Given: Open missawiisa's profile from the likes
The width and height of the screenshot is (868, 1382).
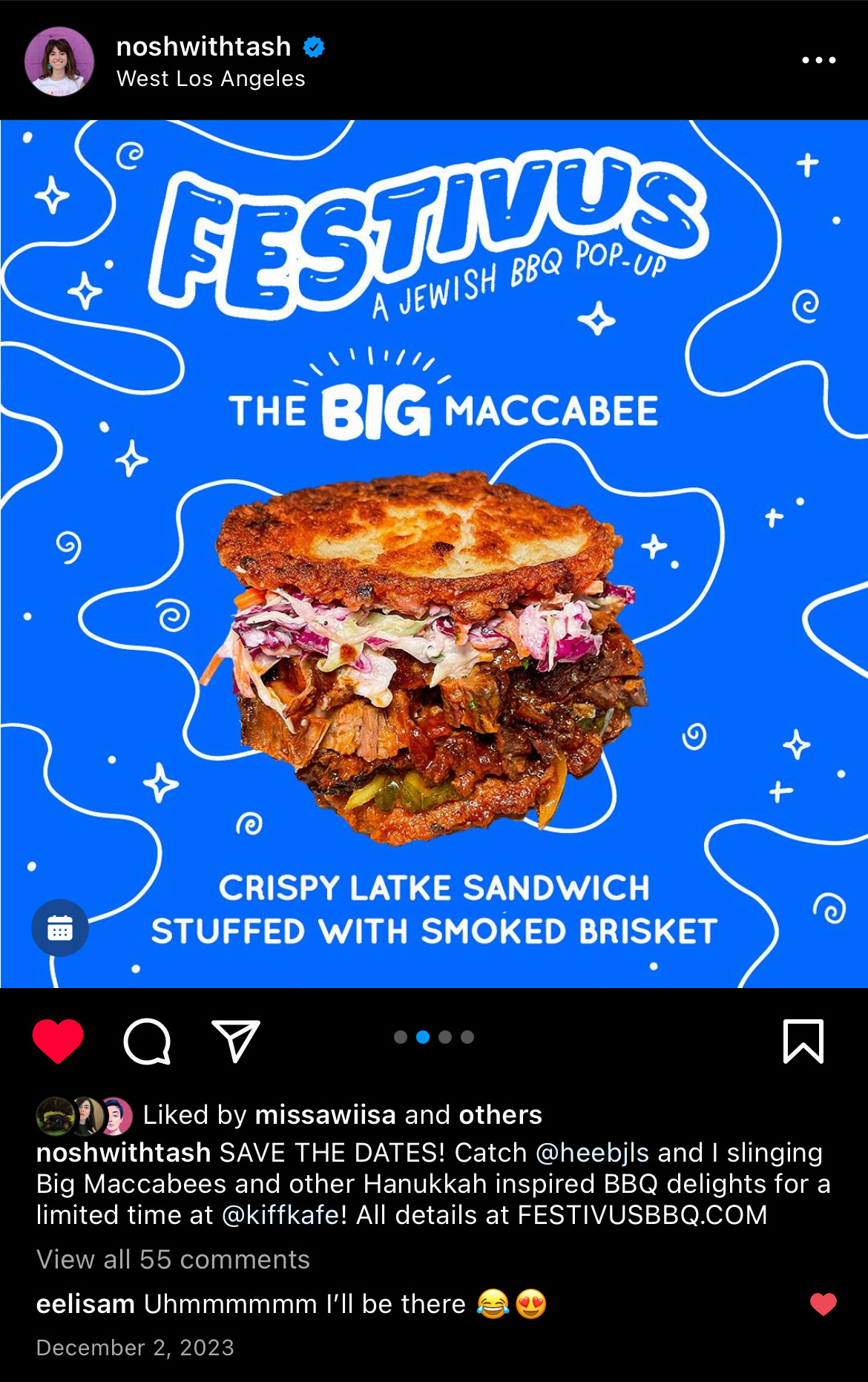Looking at the screenshot, I should tap(325, 1115).
